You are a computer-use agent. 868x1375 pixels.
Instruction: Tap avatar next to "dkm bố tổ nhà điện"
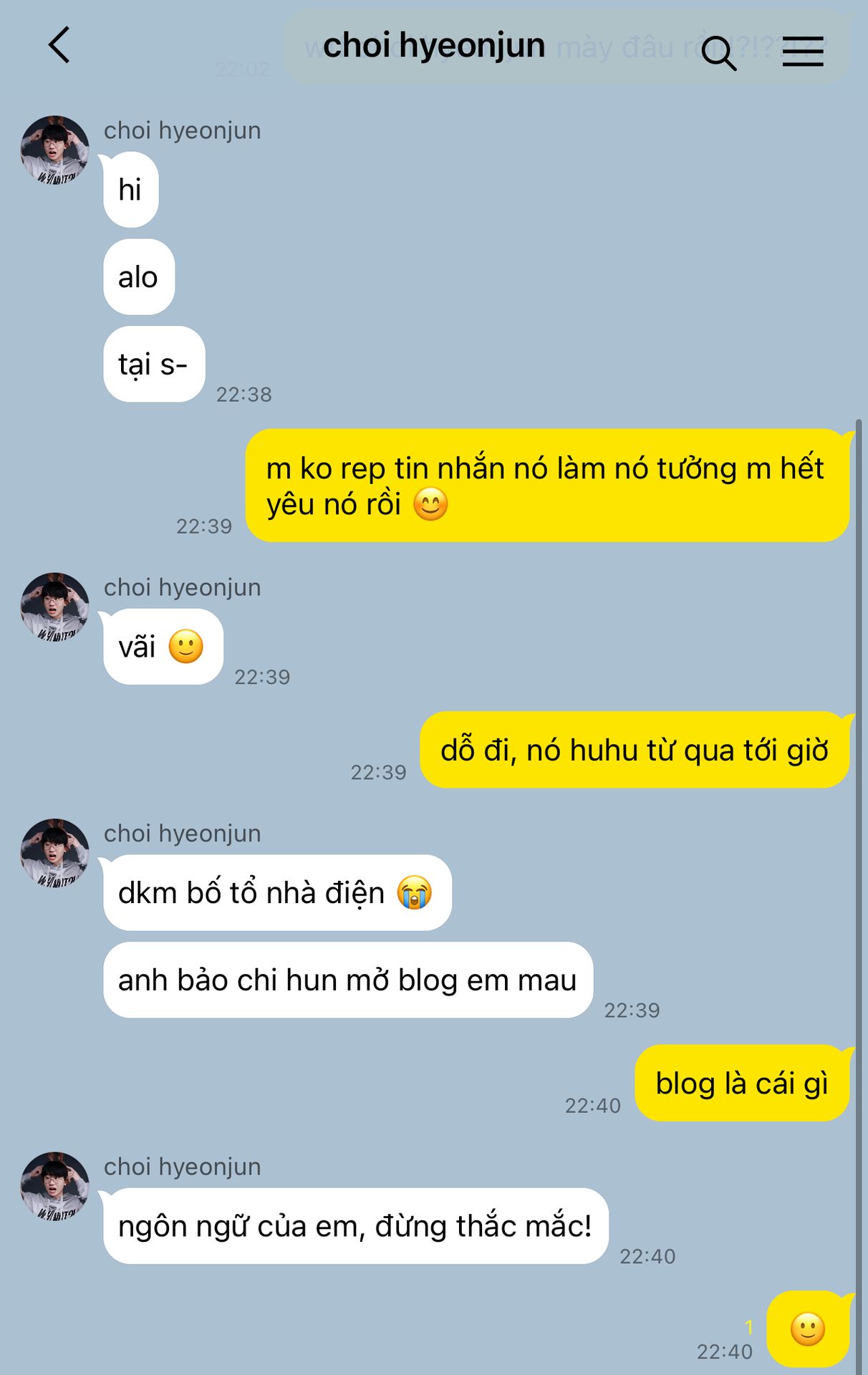(x=55, y=853)
